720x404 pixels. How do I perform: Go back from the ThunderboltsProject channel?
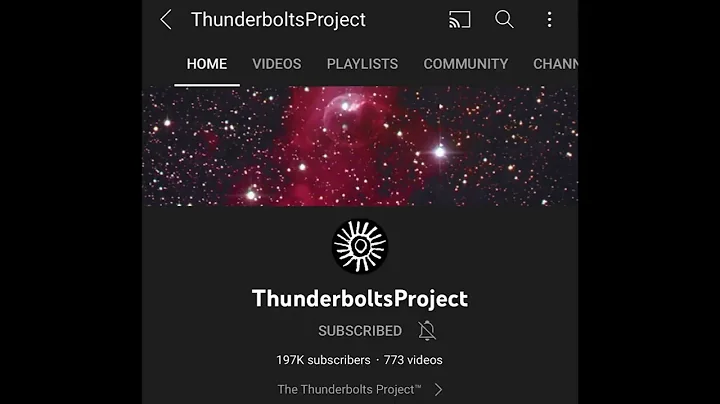click(x=166, y=20)
